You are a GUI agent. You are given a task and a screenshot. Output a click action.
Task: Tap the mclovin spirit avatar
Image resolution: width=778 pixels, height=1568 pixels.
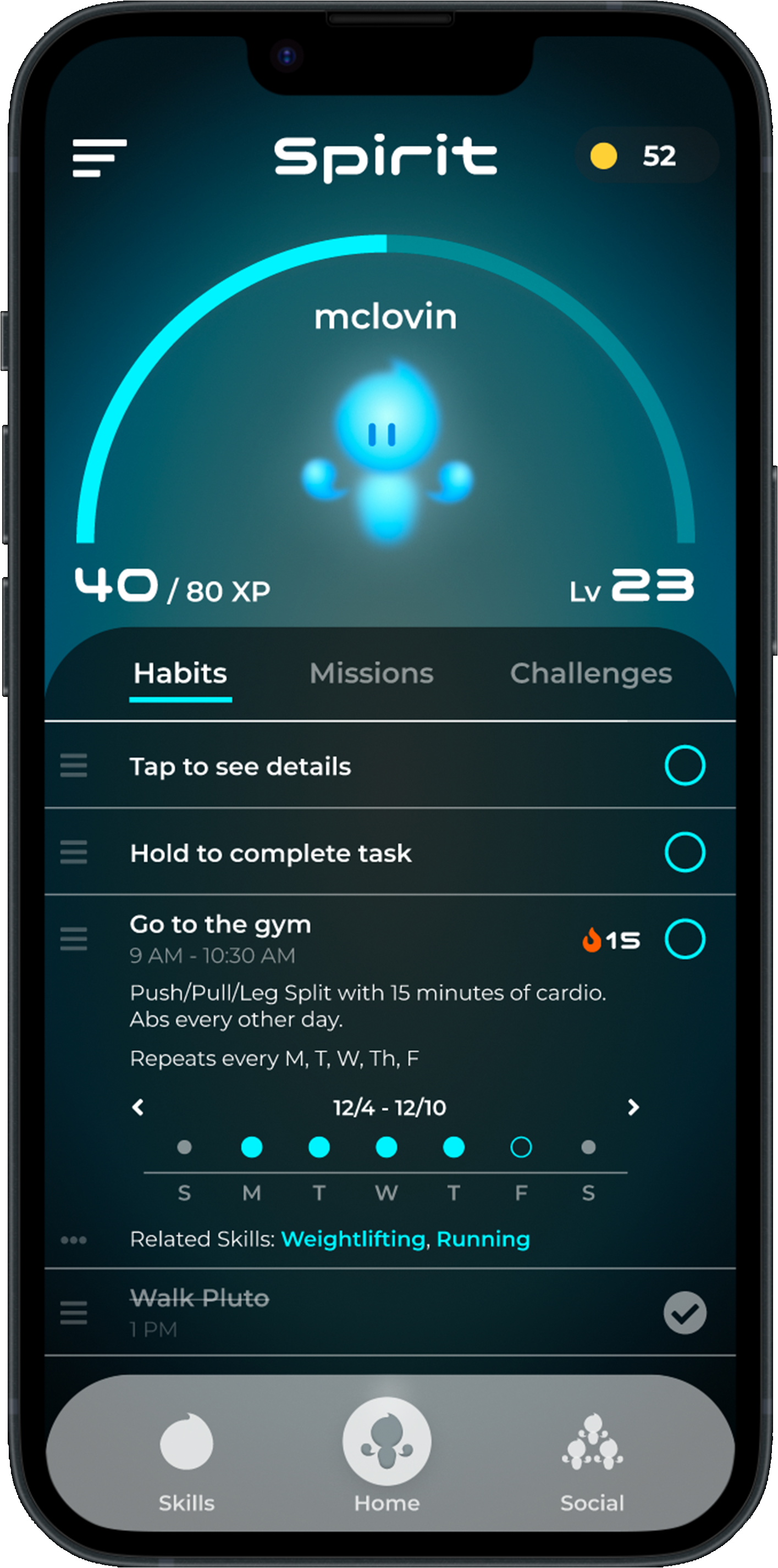(387, 451)
